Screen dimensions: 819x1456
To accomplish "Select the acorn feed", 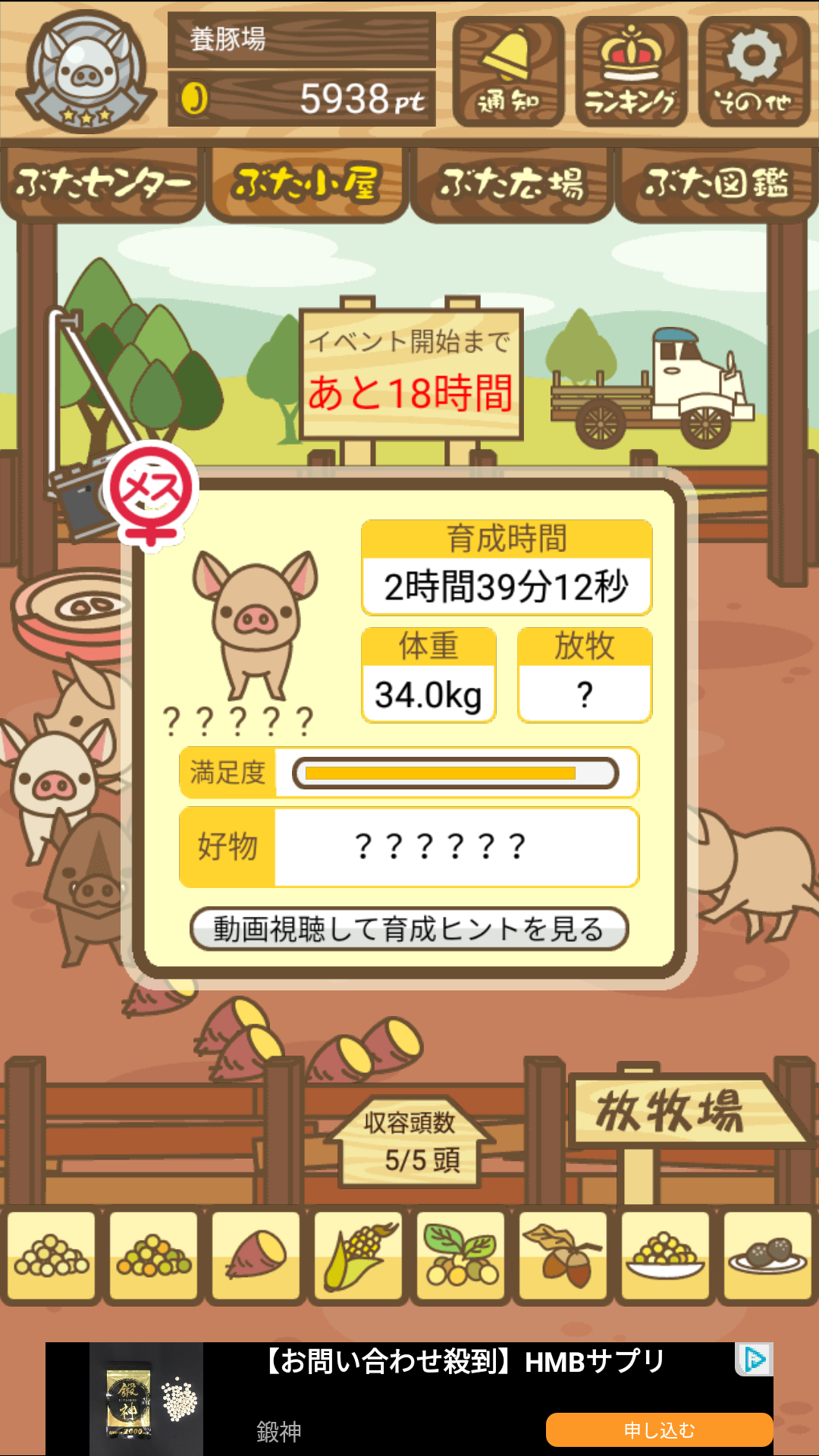I will (x=563, y=1255).
